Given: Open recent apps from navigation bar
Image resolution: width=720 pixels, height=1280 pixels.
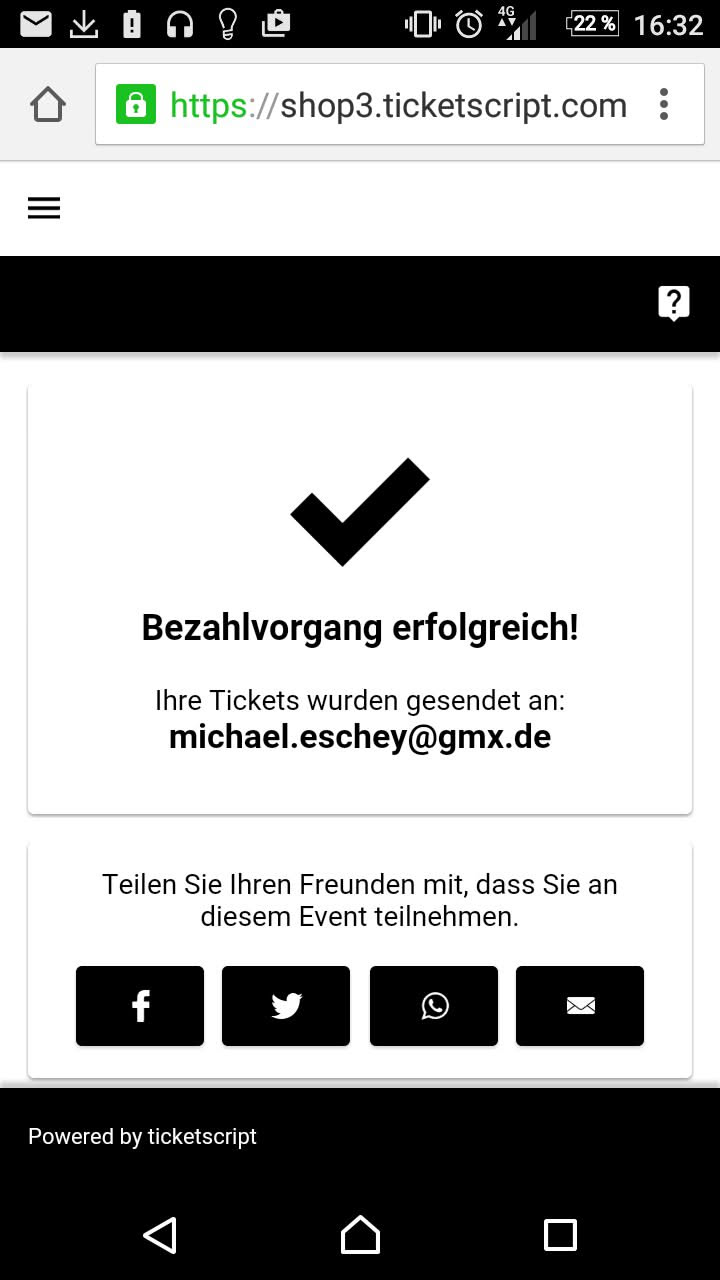Looking at the screenshot, I should (560, 1235).
